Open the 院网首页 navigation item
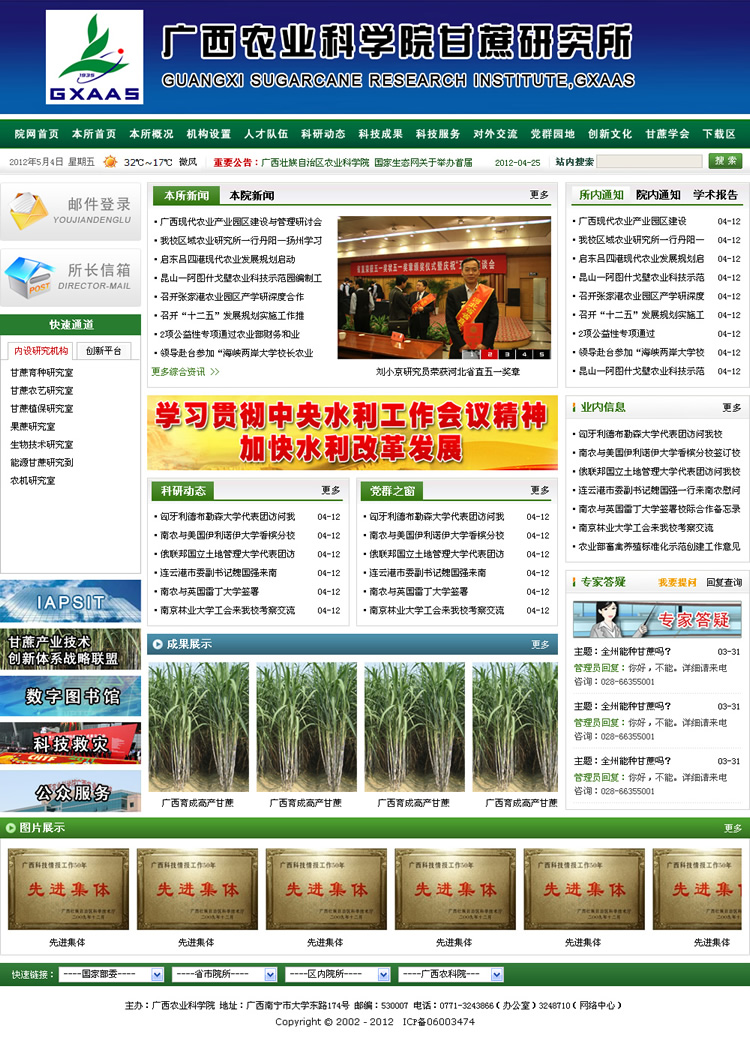 [x=36, y=134]
